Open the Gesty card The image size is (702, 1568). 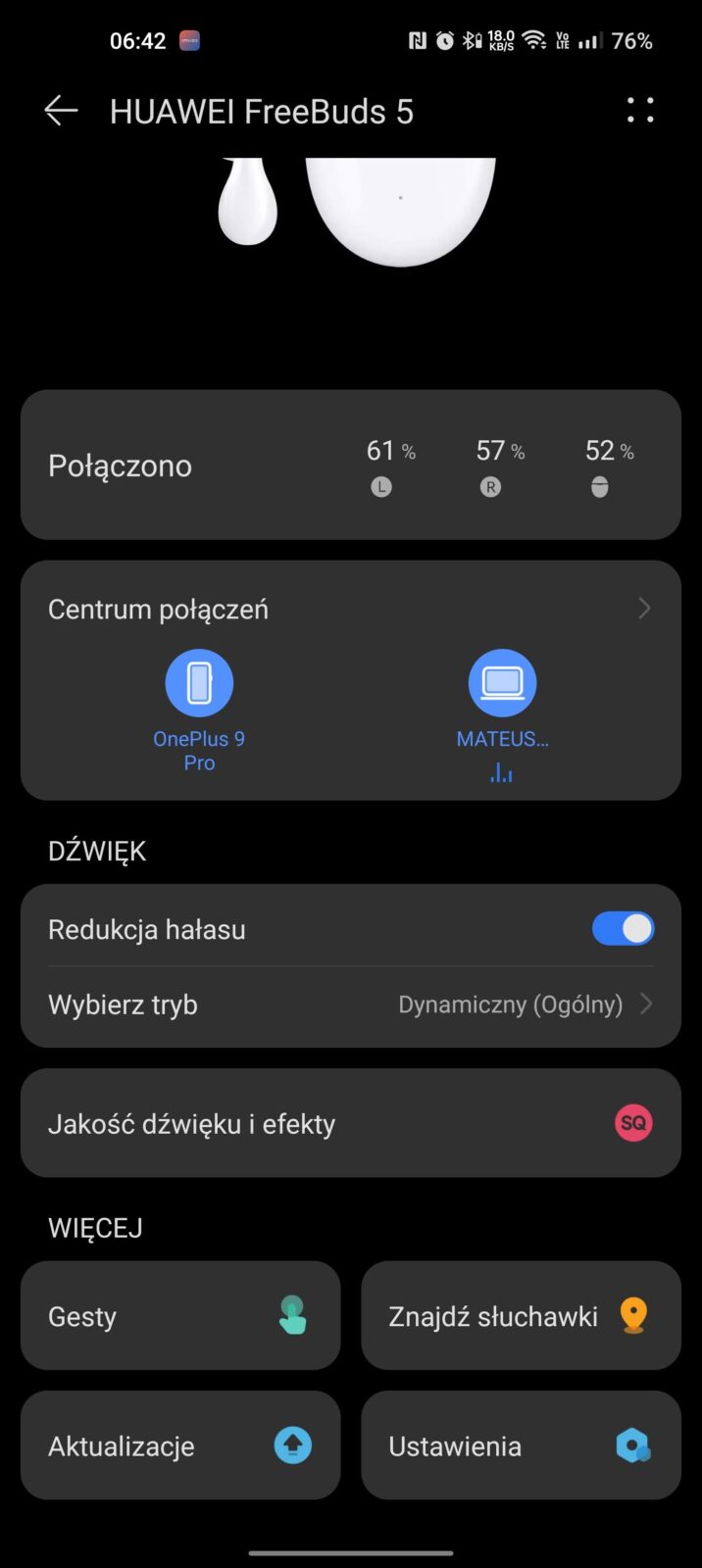(x=180, y=1315)
